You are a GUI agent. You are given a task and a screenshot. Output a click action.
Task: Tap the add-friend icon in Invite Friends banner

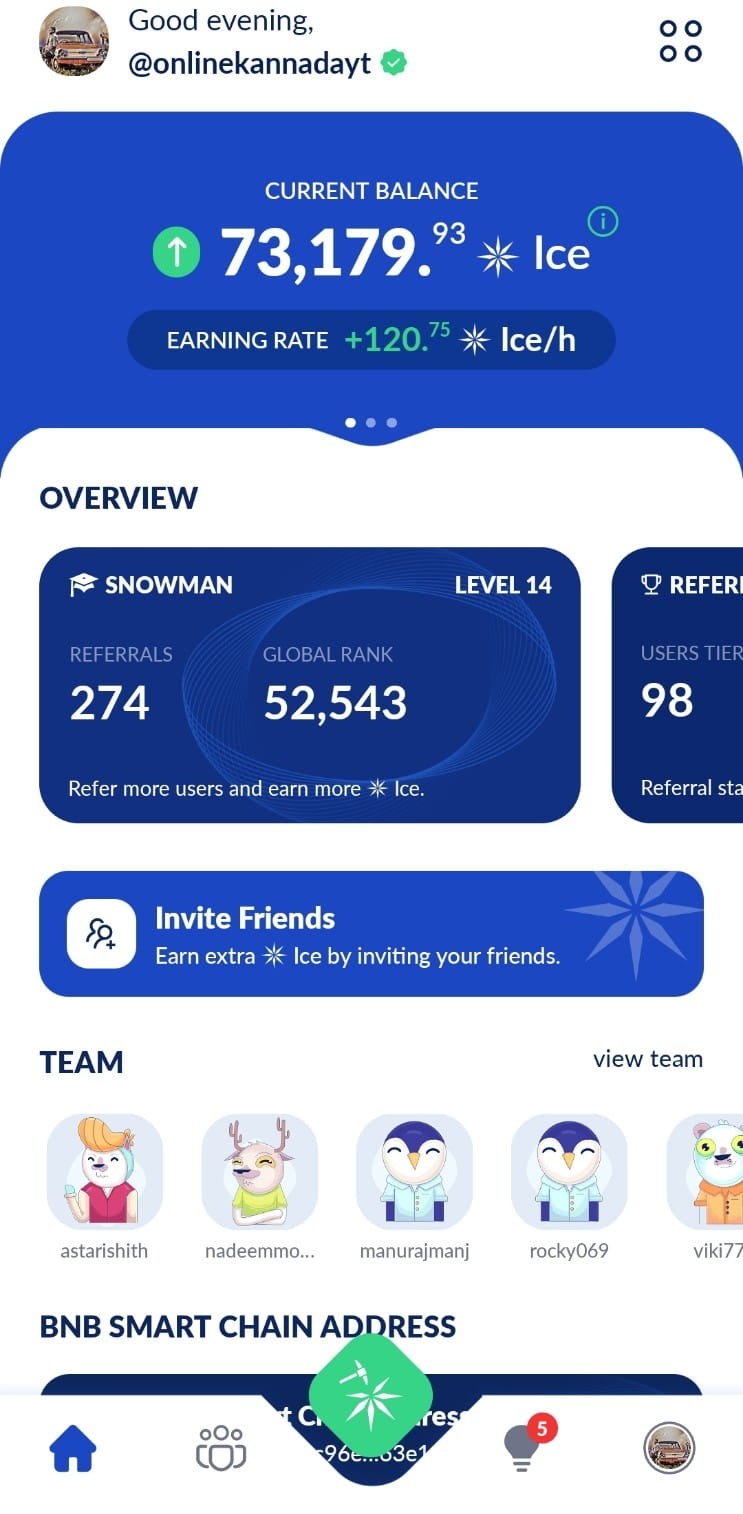(100, 934)
